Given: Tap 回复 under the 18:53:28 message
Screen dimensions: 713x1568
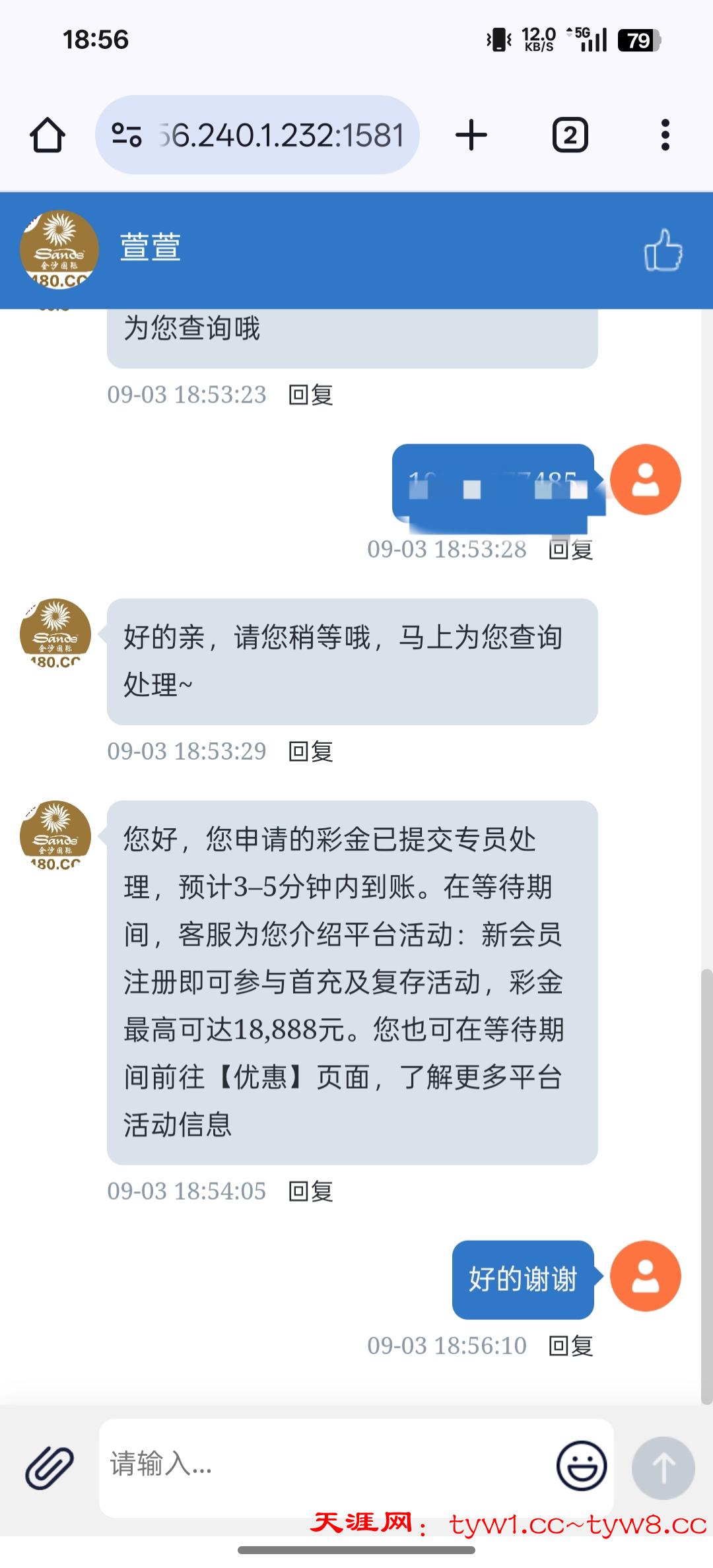Looking at the screenshot, I should (571, 549).
